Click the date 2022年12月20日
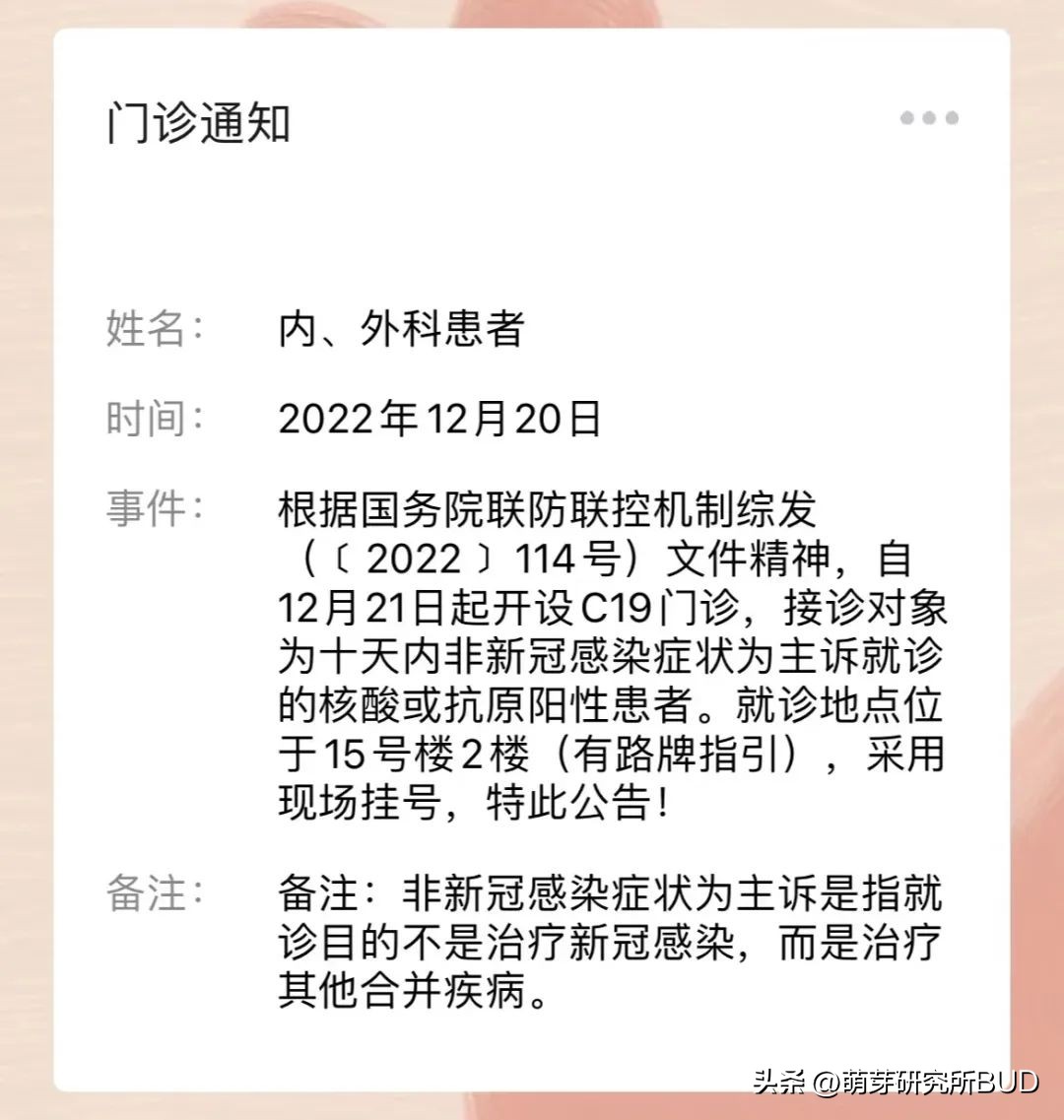The height and width of the screenshot is (1120, 1064). (440, 418)
